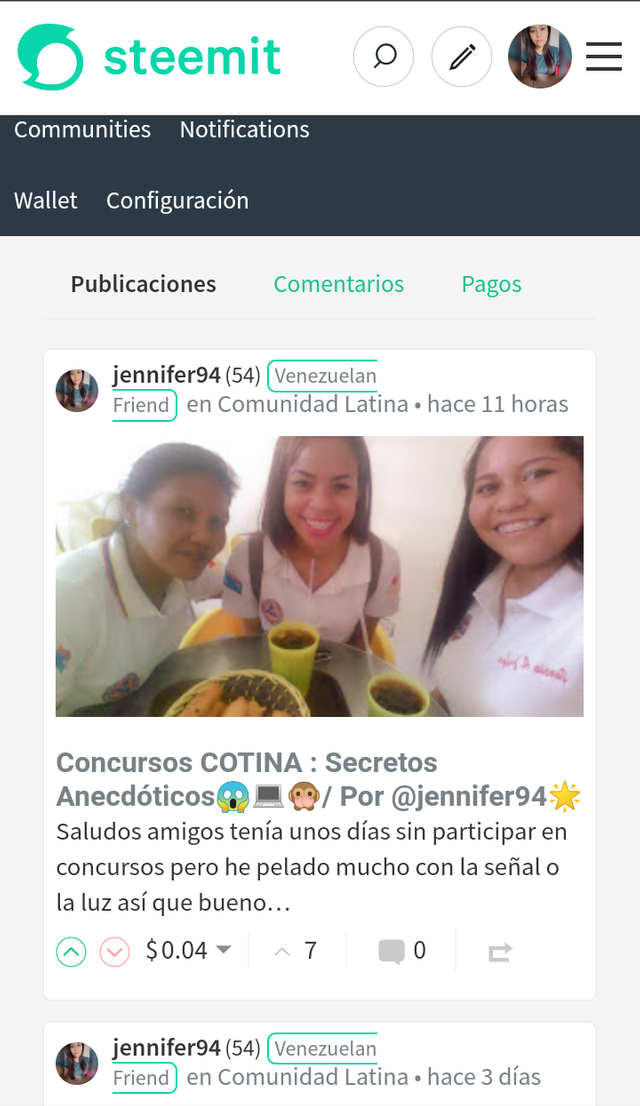Open the search magnifier icon
The height and width of the screenshot is (1106, 640).
coord(383,56)
